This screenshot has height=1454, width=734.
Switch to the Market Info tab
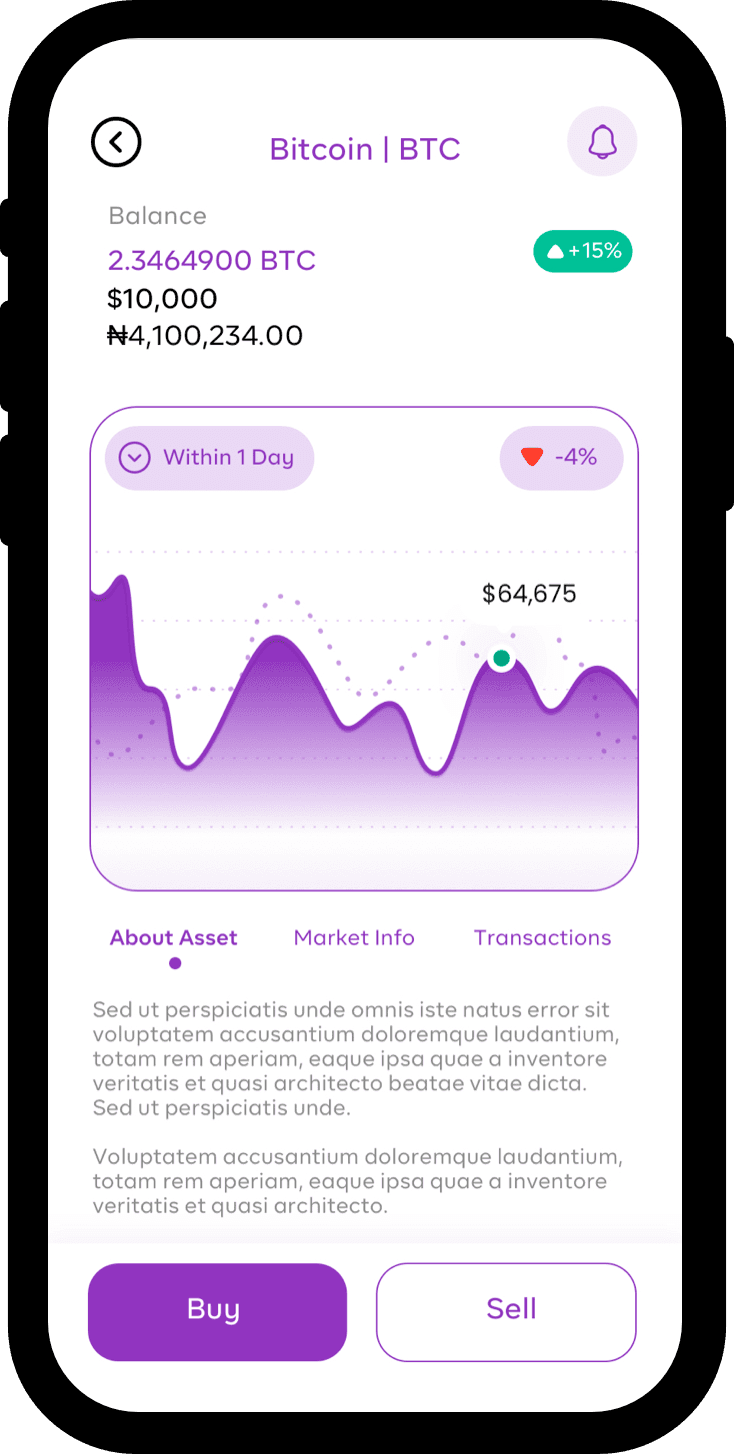(x=354, y=938)
